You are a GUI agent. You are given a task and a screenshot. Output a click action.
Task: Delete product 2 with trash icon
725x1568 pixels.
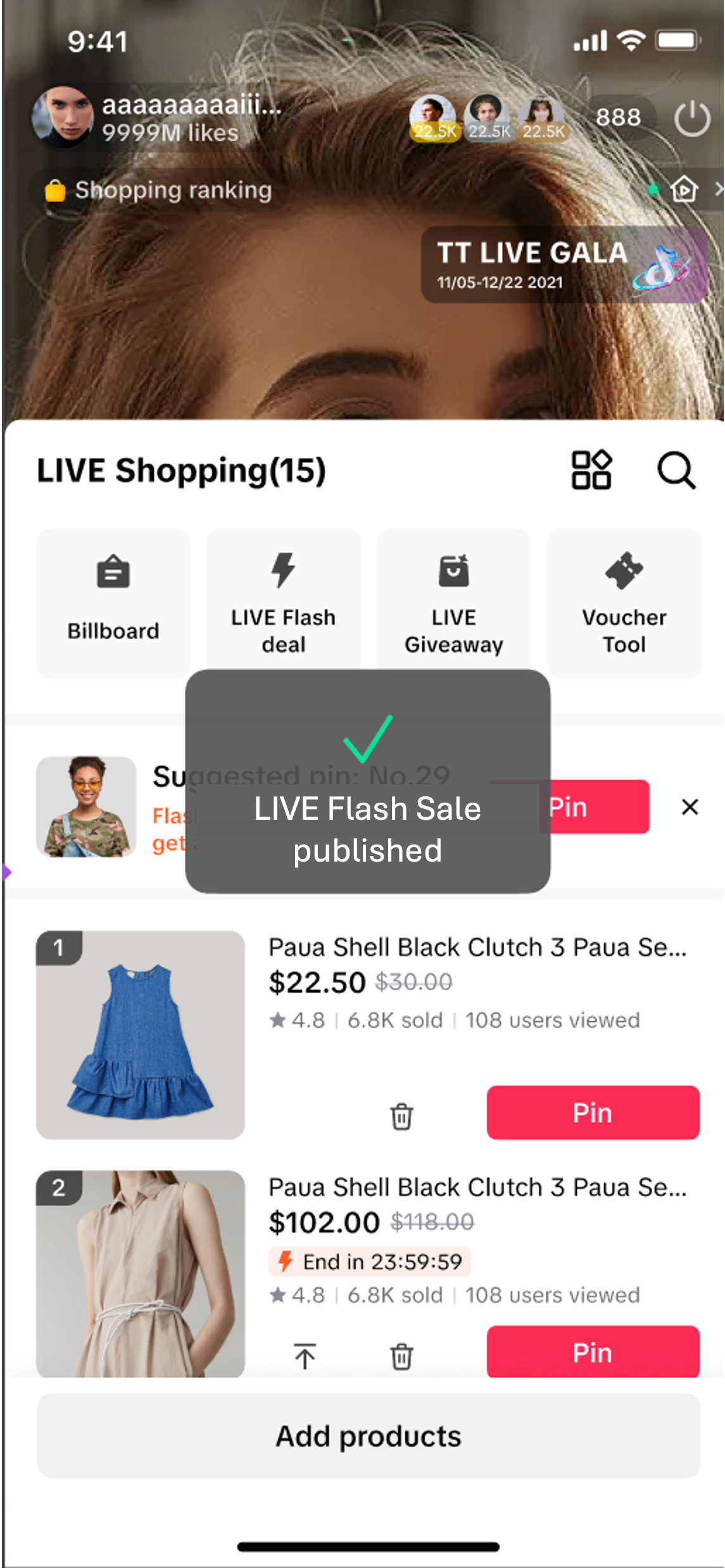pyautogui.click(x=401, y=1356)
